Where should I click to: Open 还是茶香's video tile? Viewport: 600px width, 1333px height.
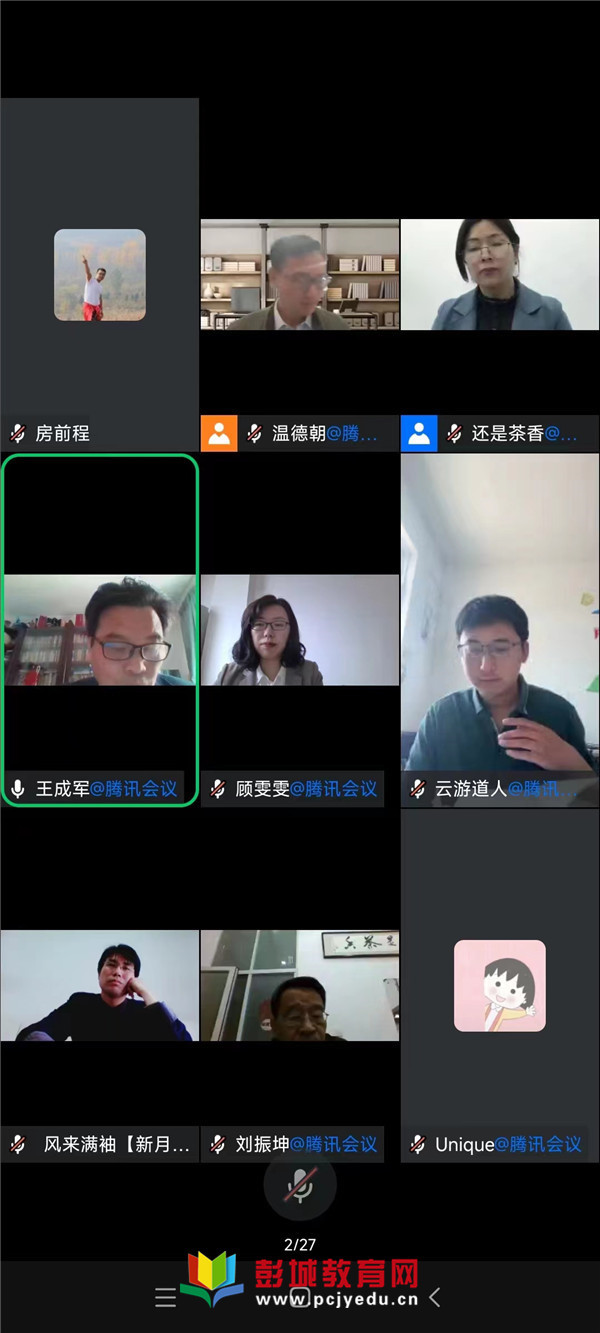pos(499,275)
